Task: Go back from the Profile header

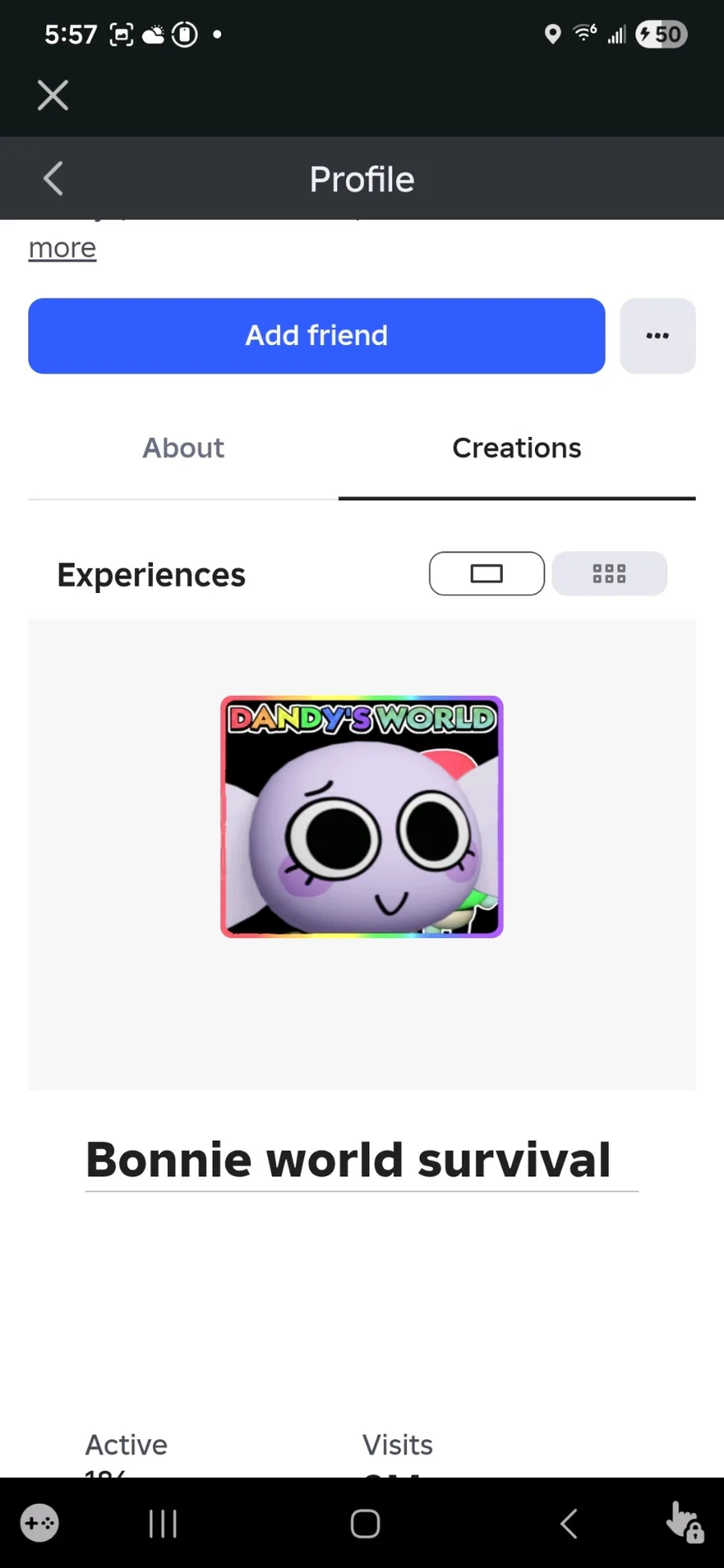Action: 53,179
